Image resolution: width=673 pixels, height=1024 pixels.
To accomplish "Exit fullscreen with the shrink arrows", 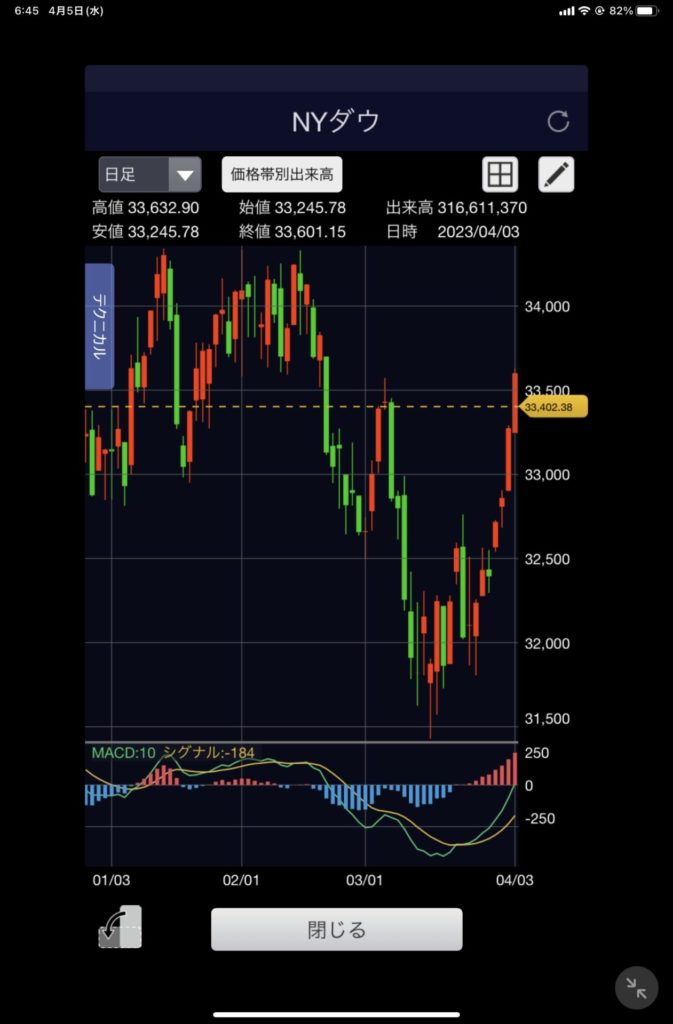I will point(636,987).
